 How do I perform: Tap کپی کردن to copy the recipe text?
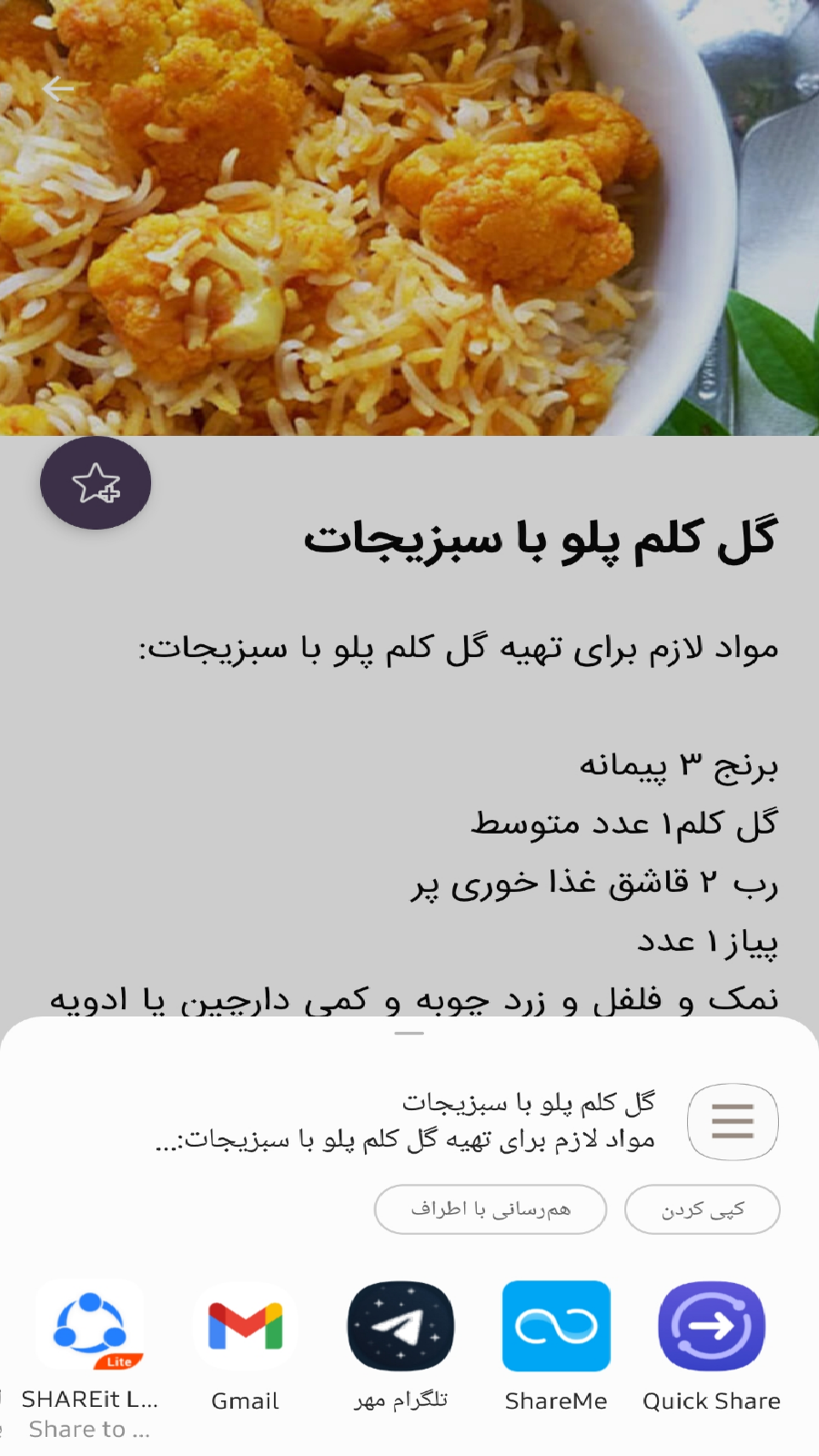[702, 1208]
